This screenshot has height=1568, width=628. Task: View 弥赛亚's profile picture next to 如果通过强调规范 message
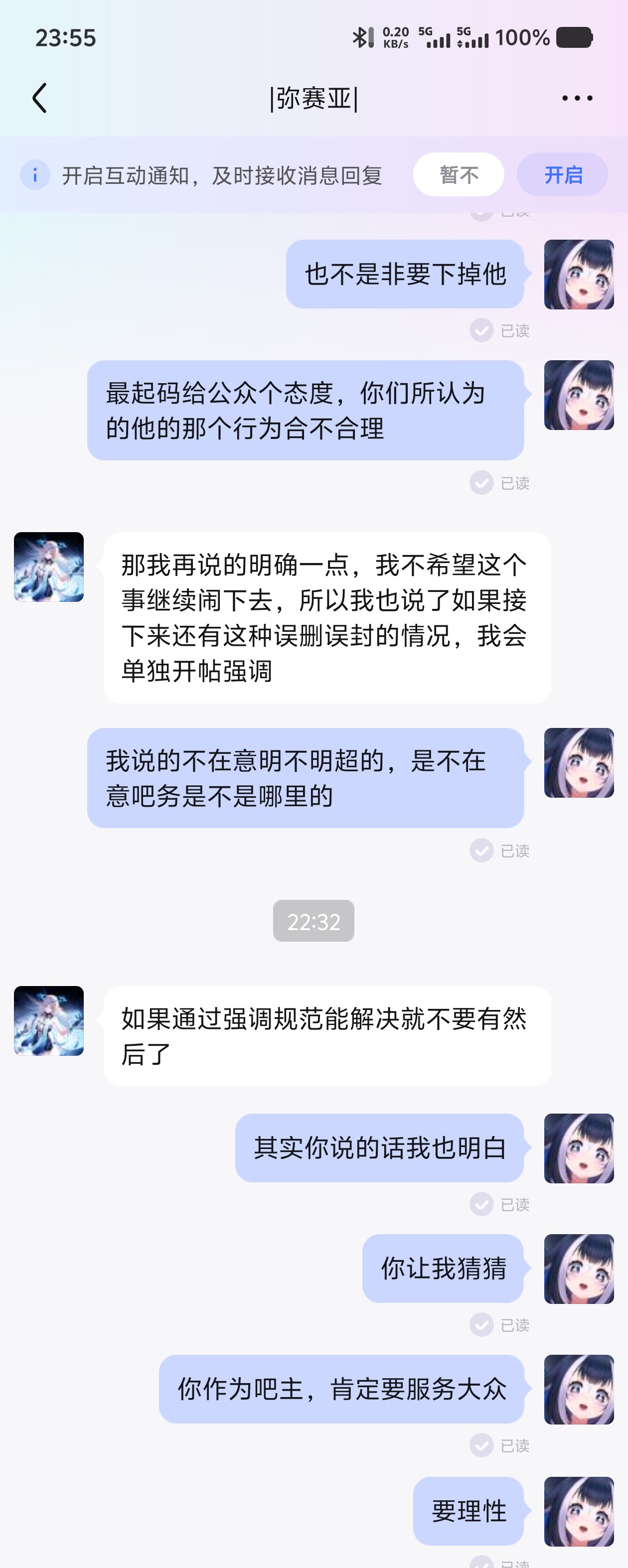point(49,1021)
